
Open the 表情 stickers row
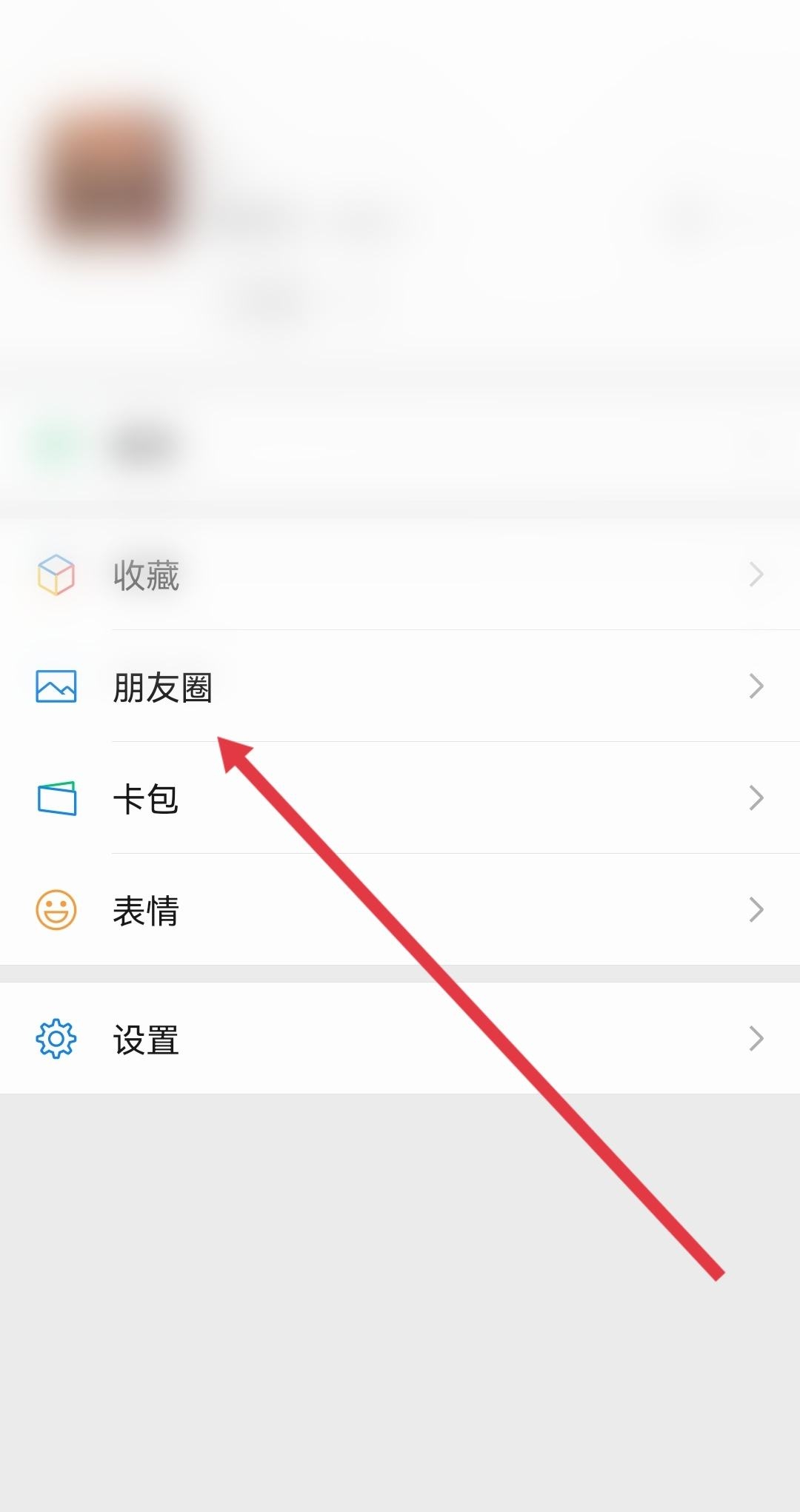point(400,910)
